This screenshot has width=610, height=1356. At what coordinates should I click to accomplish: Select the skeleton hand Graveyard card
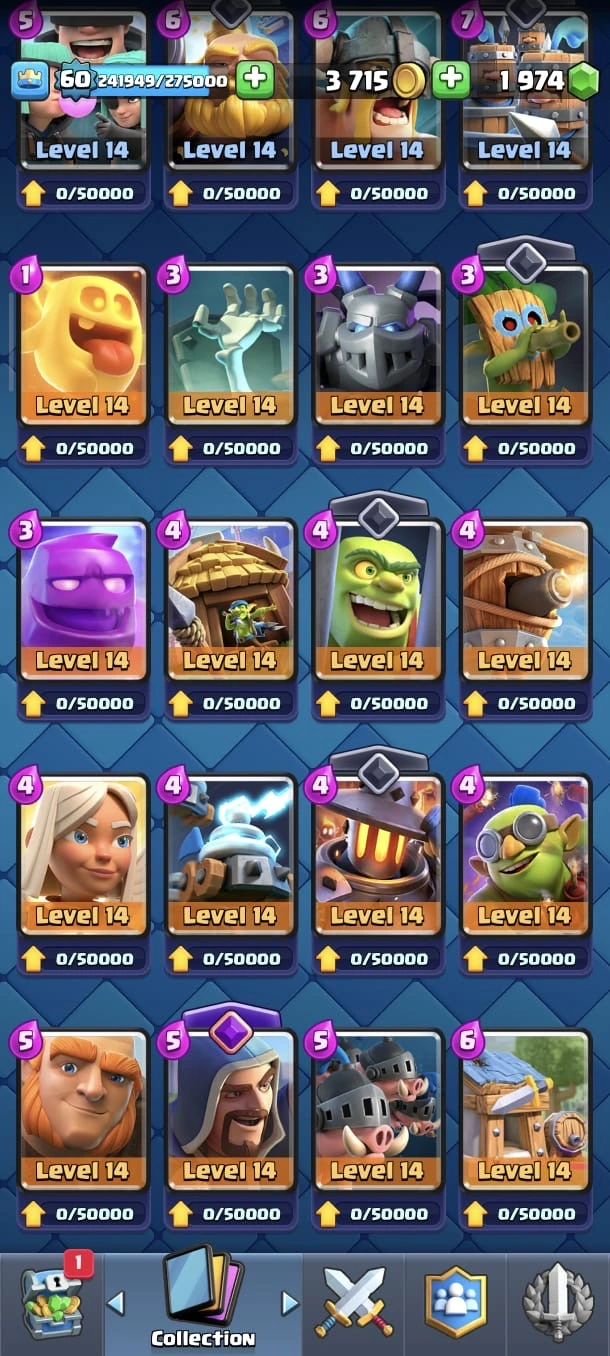tap(230, 345)
